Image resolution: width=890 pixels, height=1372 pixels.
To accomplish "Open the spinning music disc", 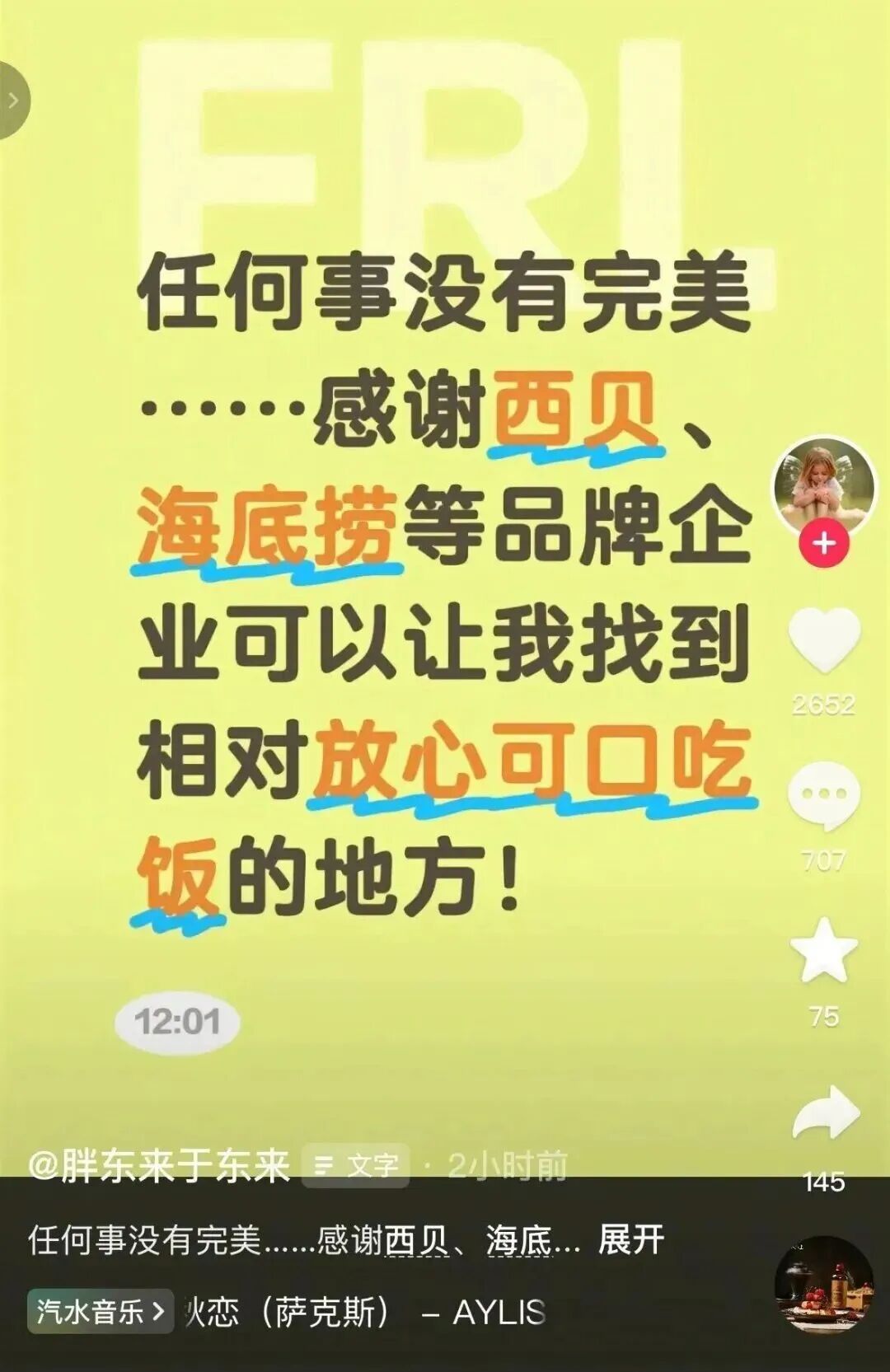I will pos(823,1284).
